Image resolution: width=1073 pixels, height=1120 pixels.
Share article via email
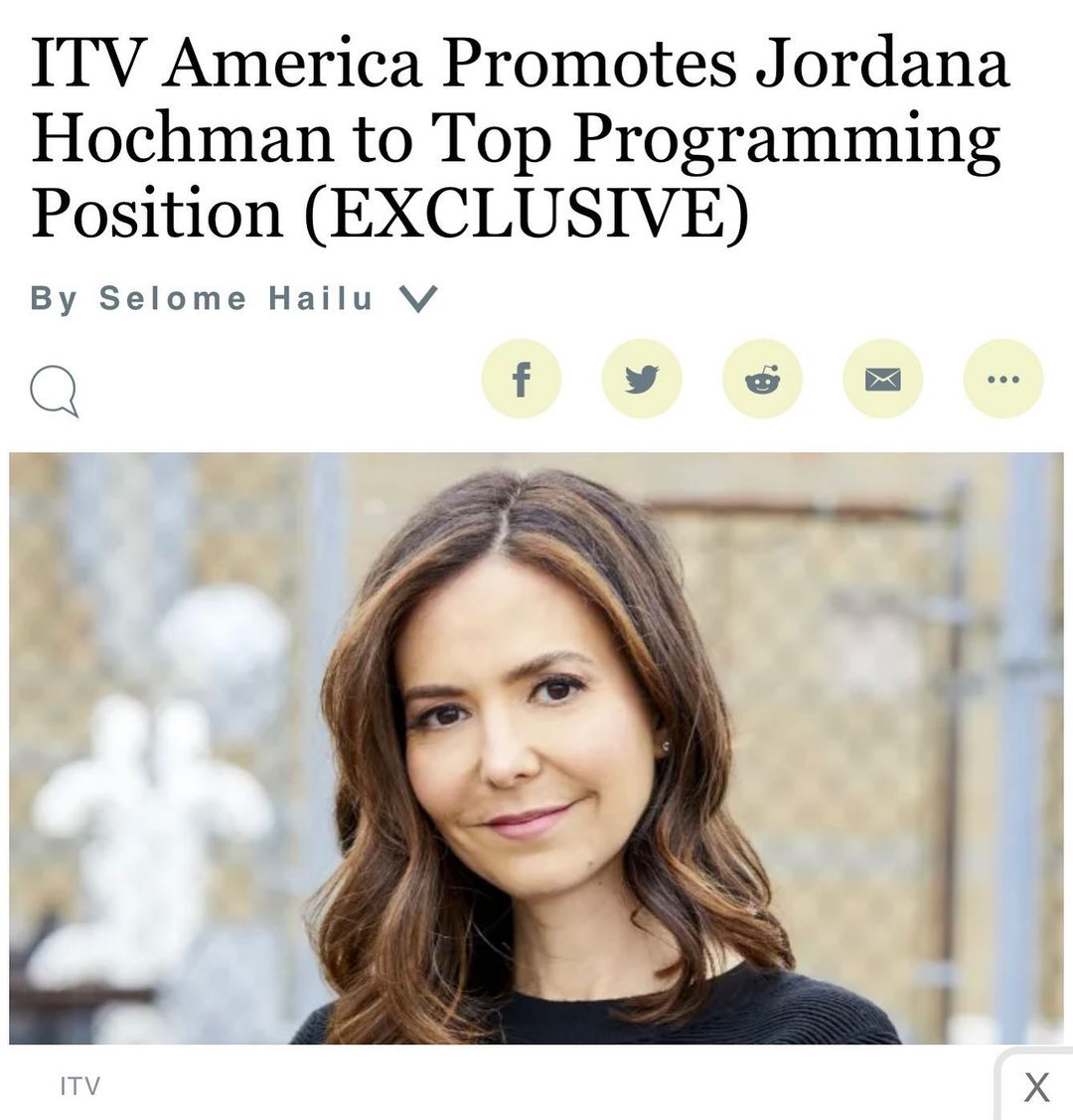[882, 379]
